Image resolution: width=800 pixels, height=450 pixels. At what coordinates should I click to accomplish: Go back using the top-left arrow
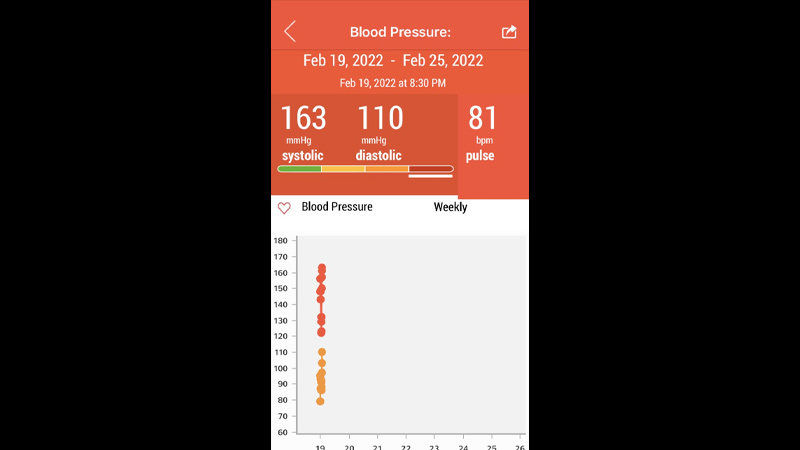pyautogui.click(x=290, y=32)
